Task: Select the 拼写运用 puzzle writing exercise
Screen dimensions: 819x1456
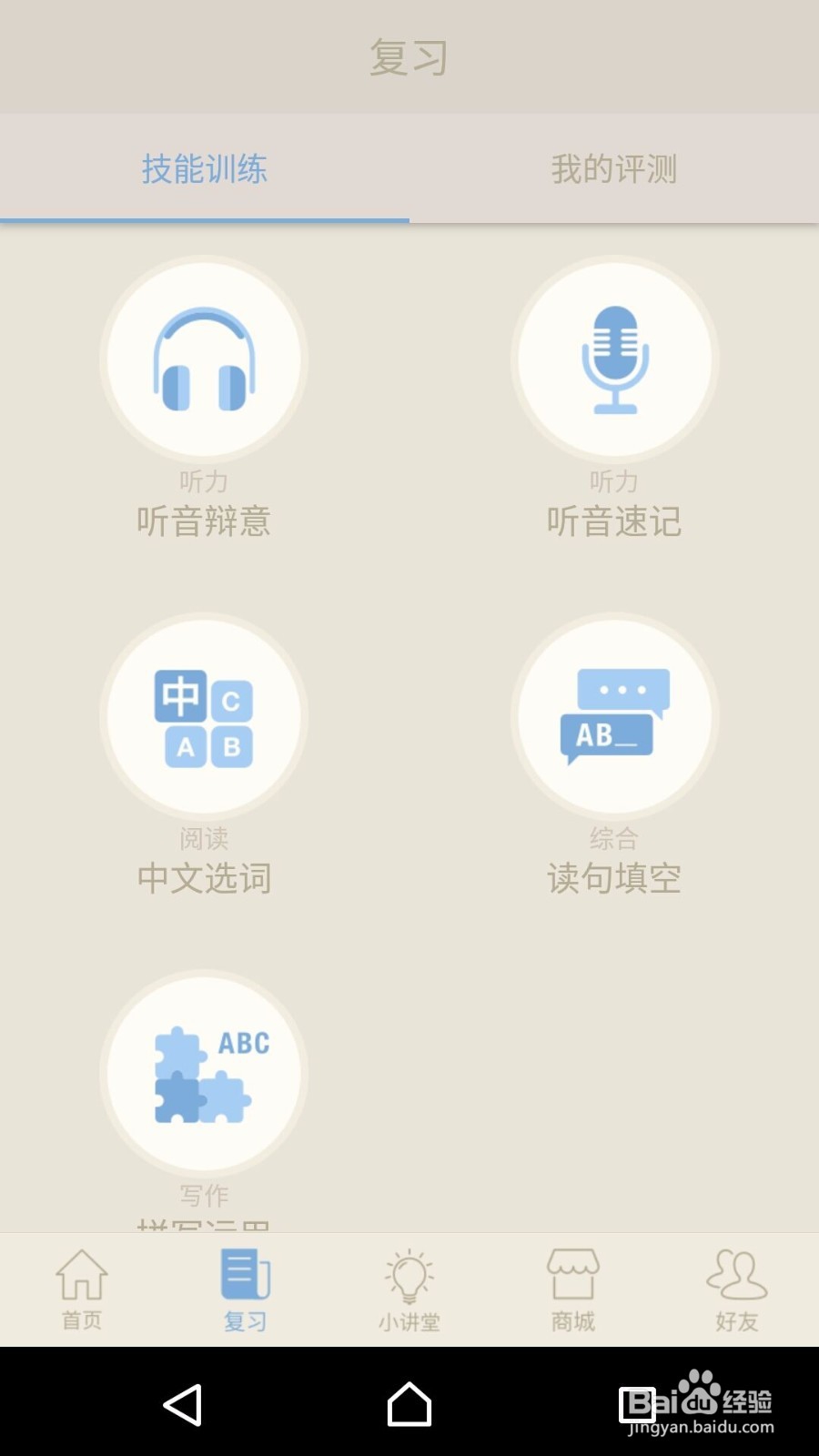Action: click(x=204, y=1072)
